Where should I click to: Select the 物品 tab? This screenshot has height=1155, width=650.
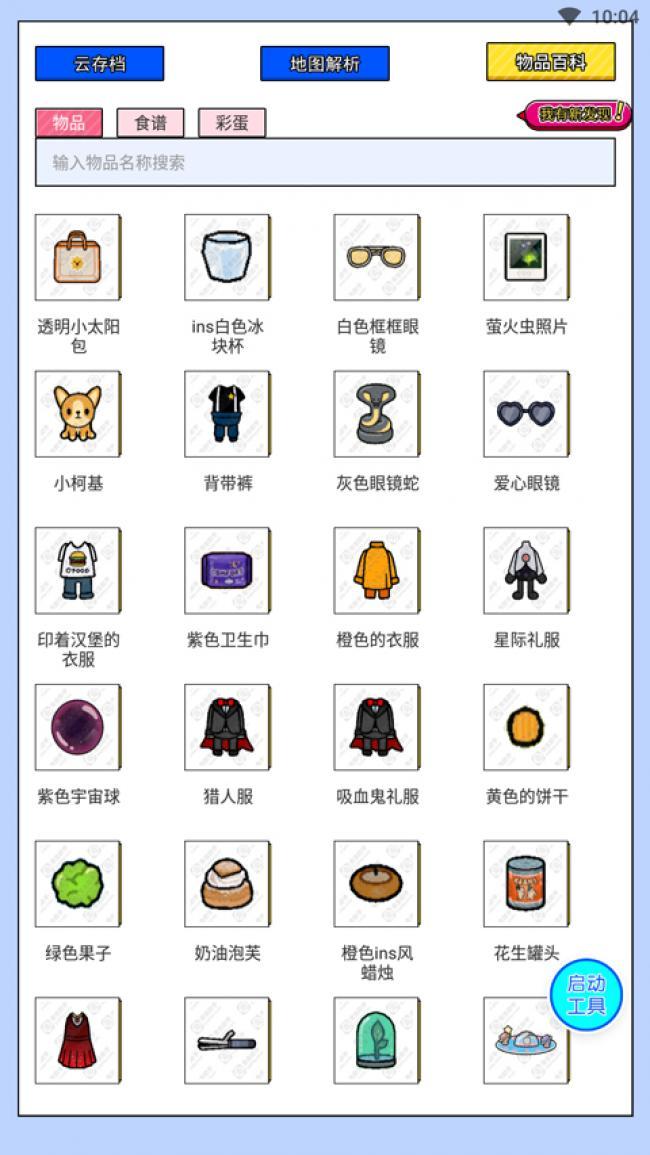click(x=69, y=123)
